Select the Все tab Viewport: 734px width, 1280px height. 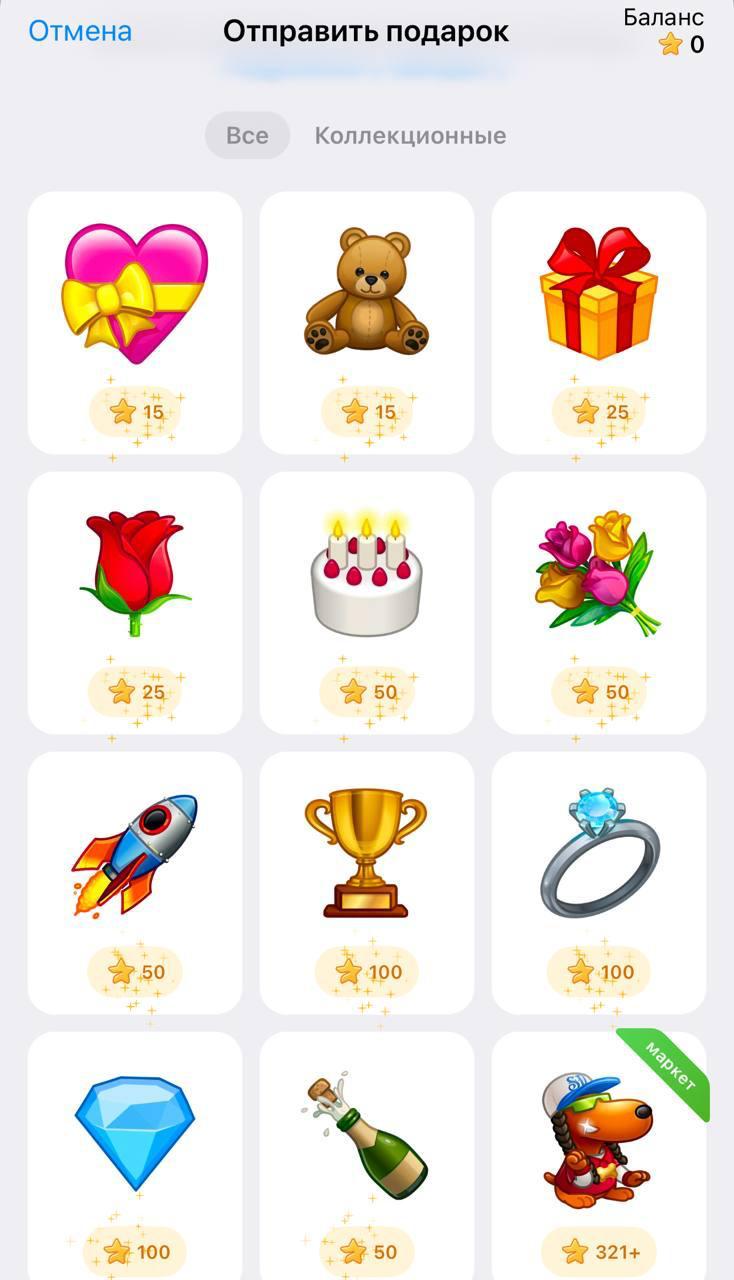coord(247,135)
